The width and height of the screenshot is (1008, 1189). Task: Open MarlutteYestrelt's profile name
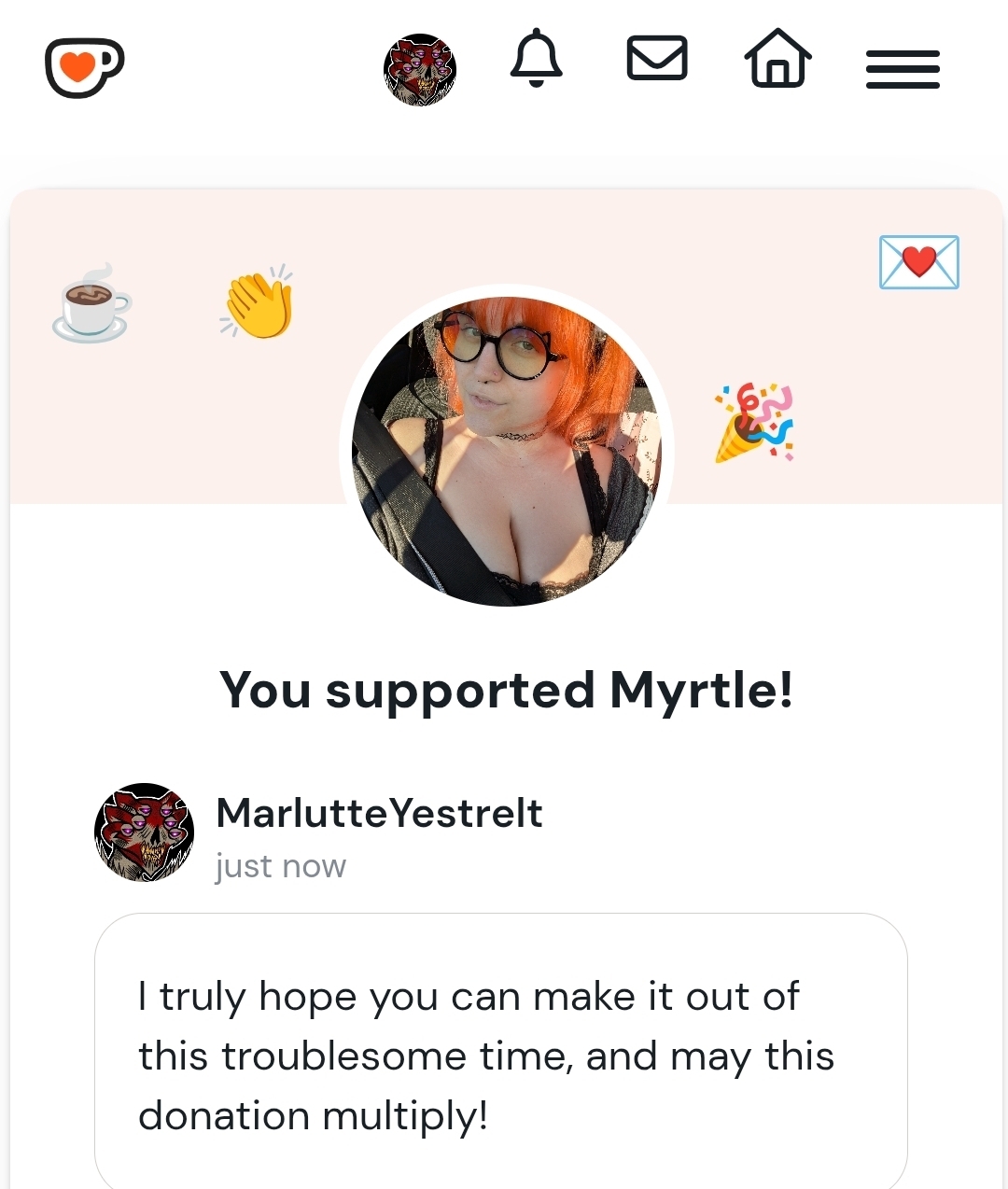click(x=379, y=813)
